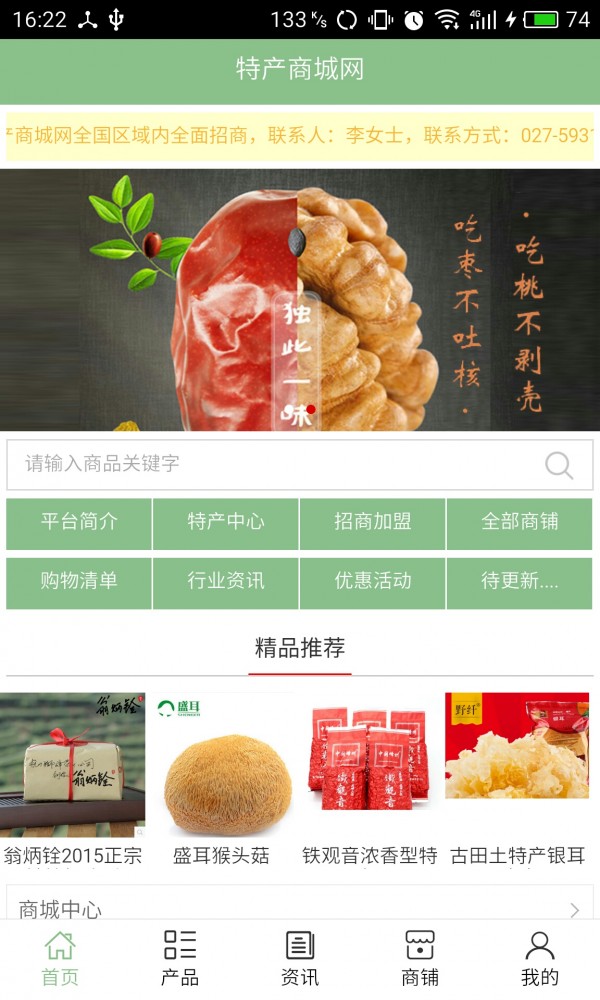Open 招商加盟 page

coord(373,522)
